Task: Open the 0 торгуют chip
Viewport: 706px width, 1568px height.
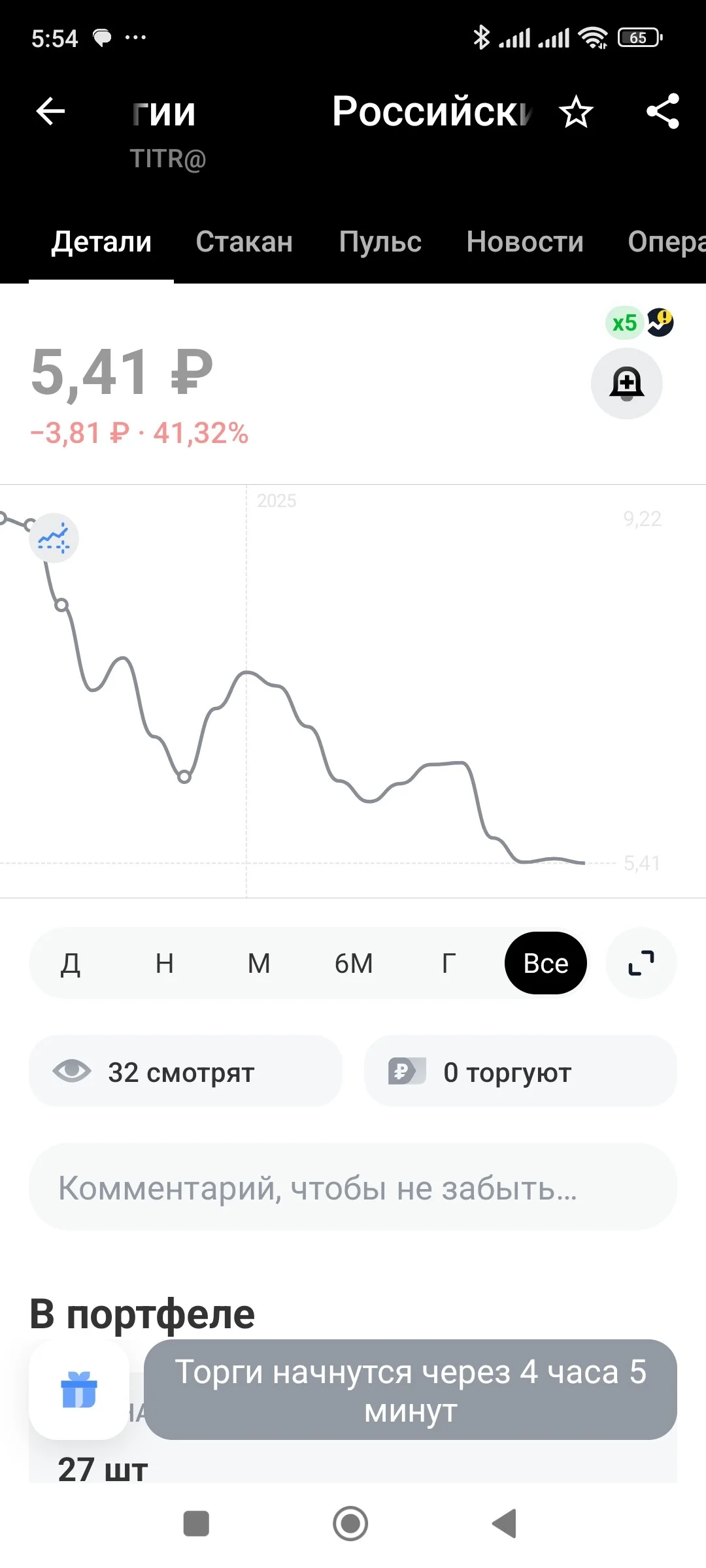Action: pyautogui.click(x=520, y=1071)
